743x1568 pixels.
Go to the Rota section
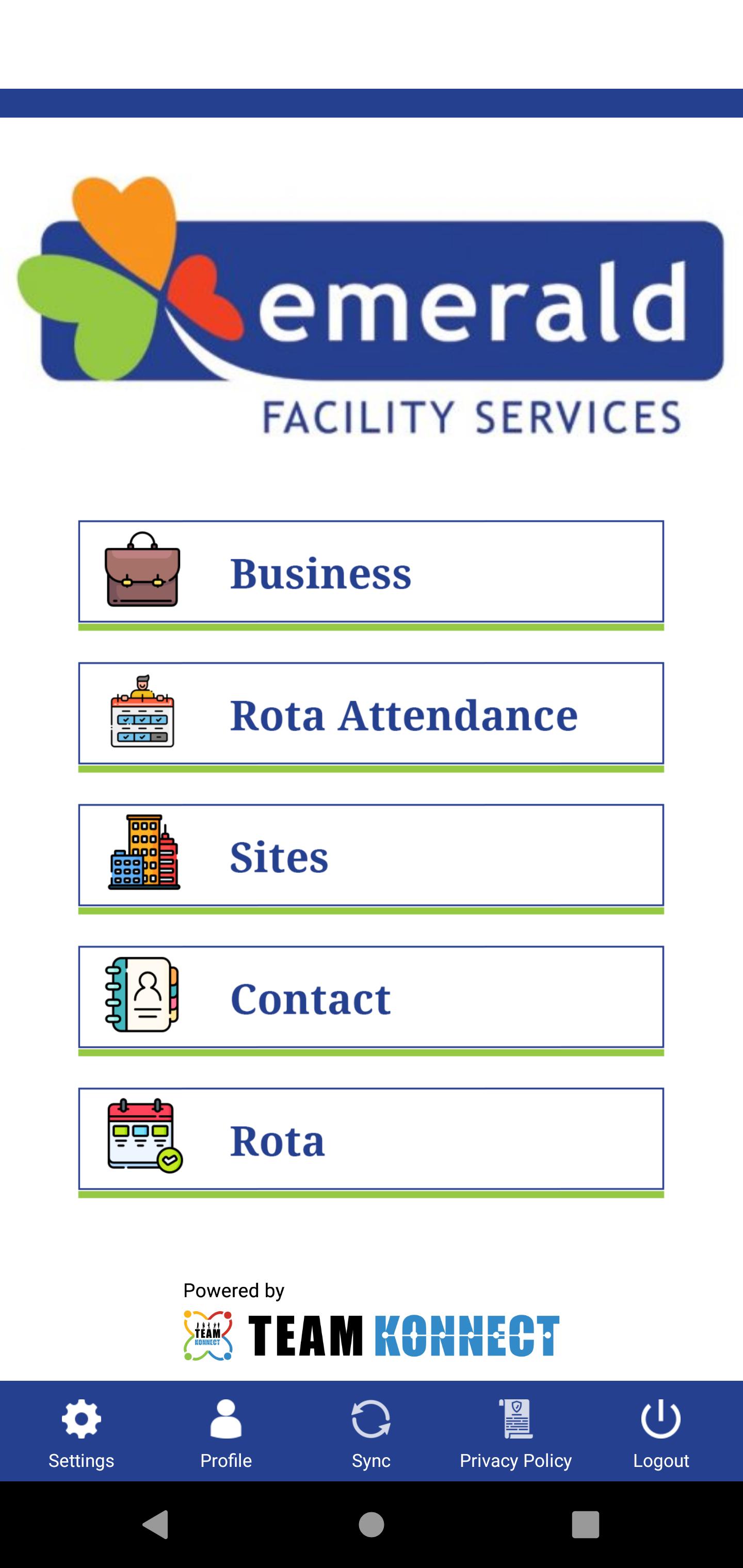(x=372, y=1138)
